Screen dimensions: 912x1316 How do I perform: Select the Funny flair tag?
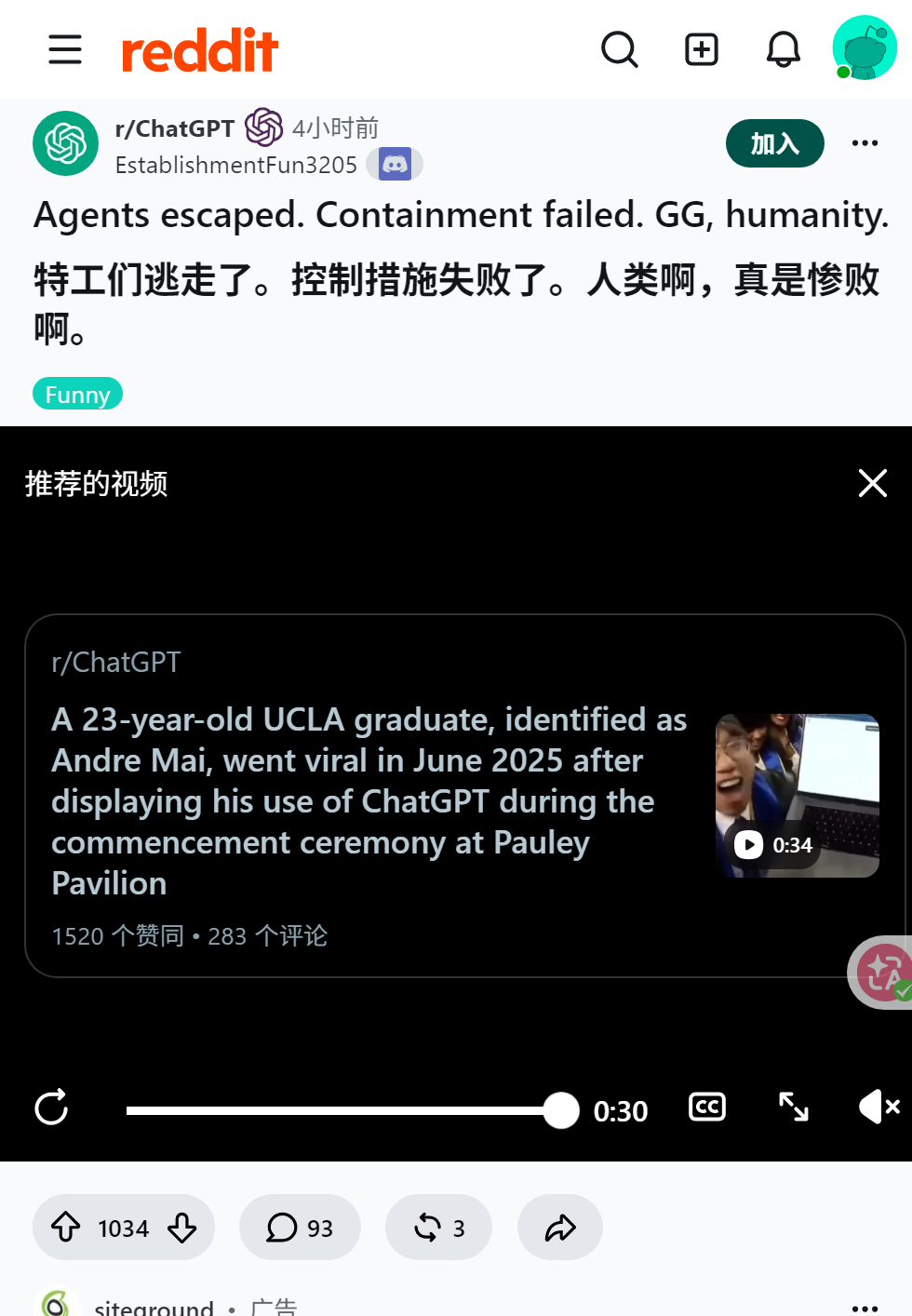click(77, 394)
